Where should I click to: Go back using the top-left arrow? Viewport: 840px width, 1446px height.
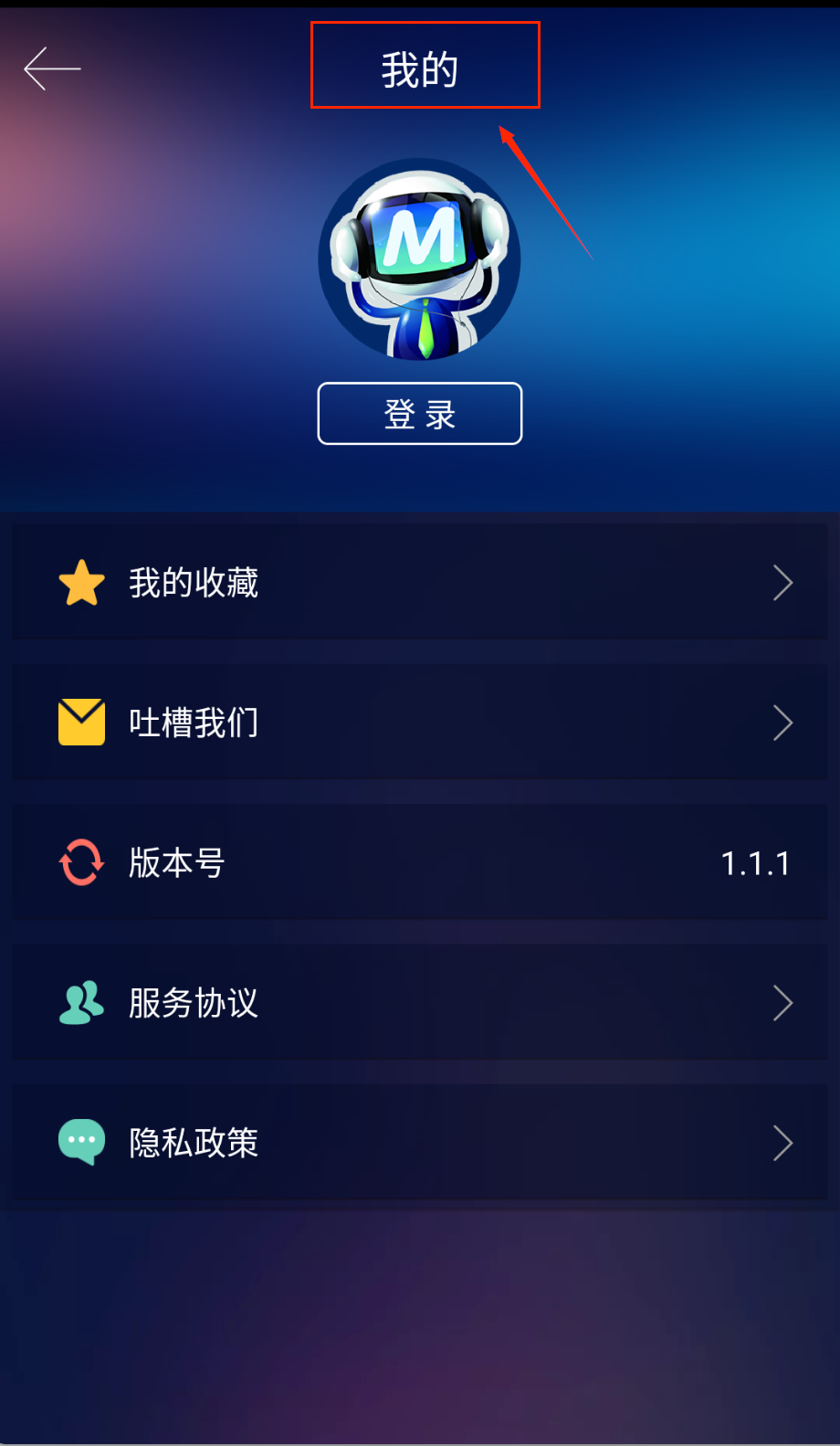[52, 69]
